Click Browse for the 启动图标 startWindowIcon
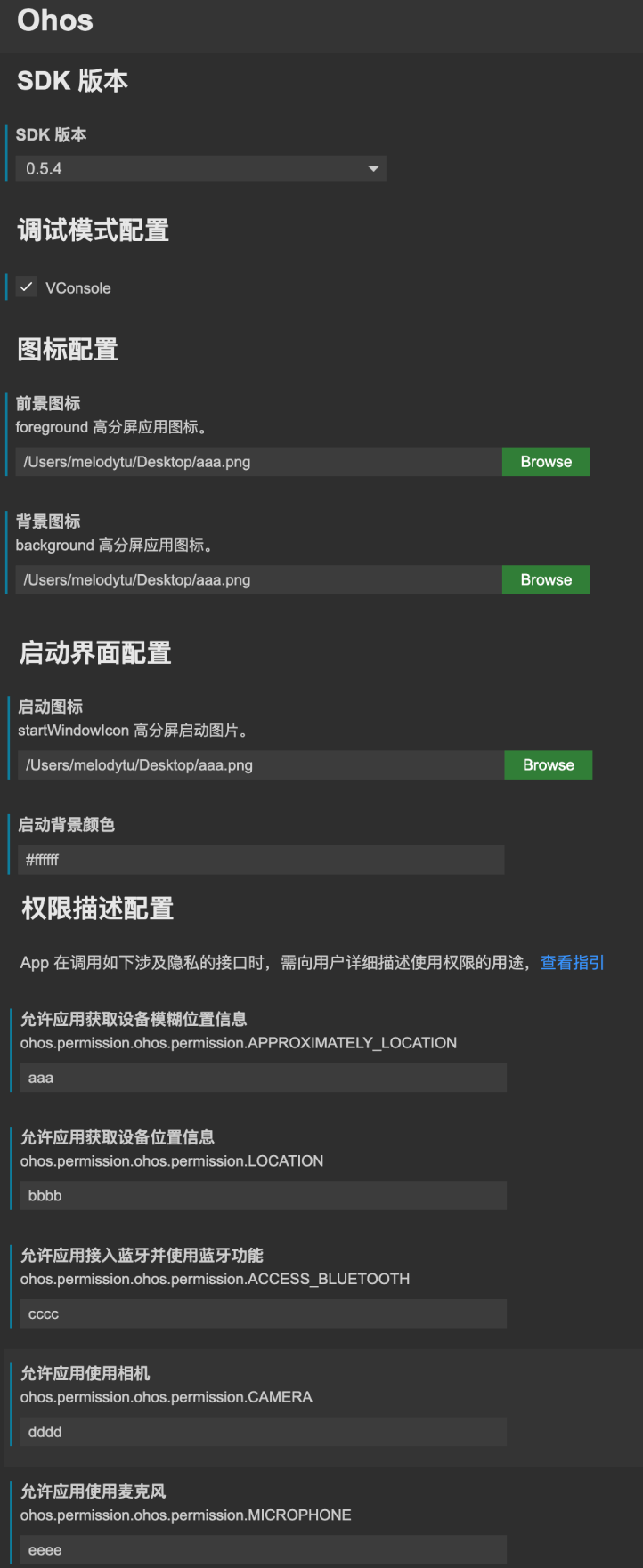This screenshot has width=643, height=1568. coord(548,765)
